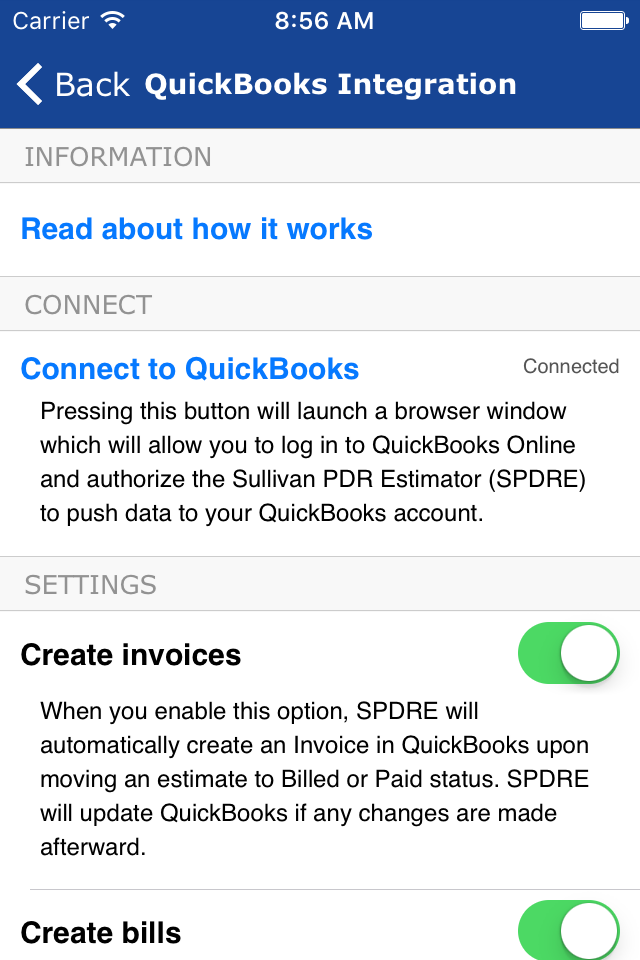Screen dimensions: 640x960
Task: Tap Connect to QuickBooks
Action: [190, 369]
